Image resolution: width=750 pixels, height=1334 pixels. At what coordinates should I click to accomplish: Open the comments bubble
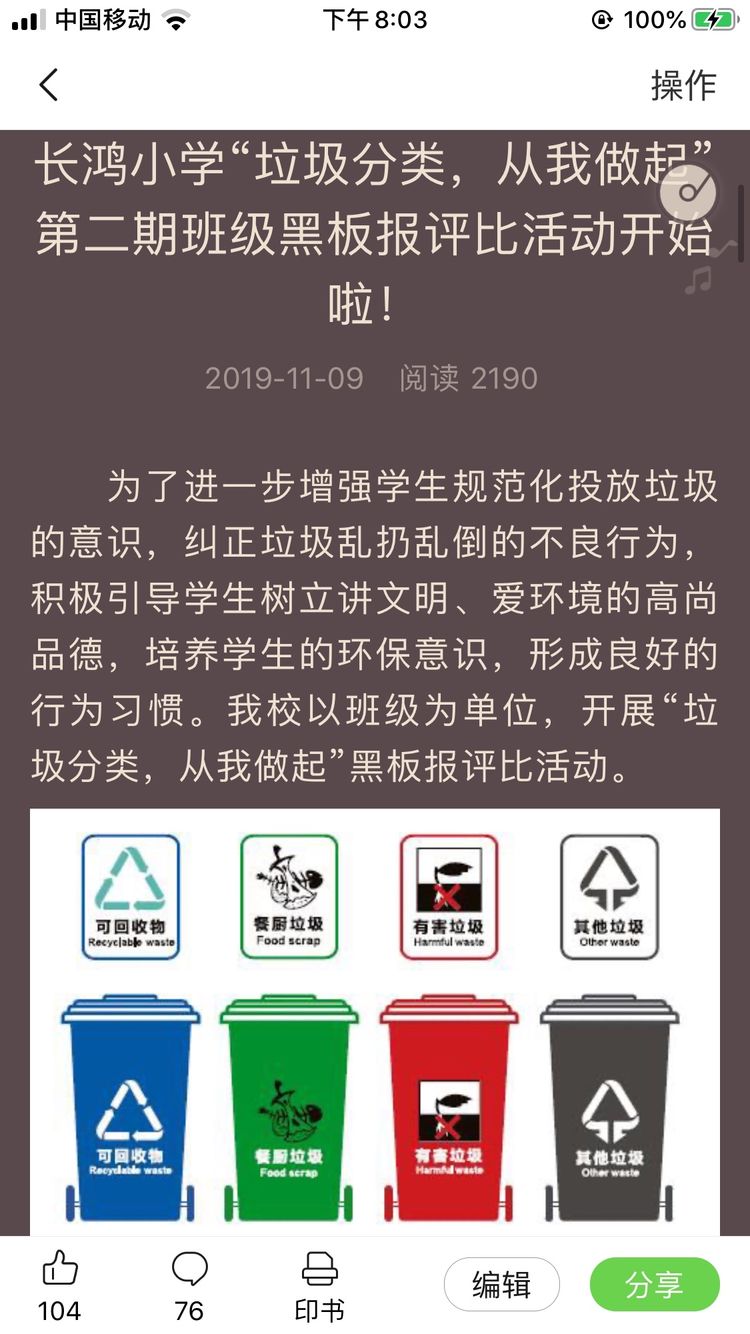(189, 1286)
